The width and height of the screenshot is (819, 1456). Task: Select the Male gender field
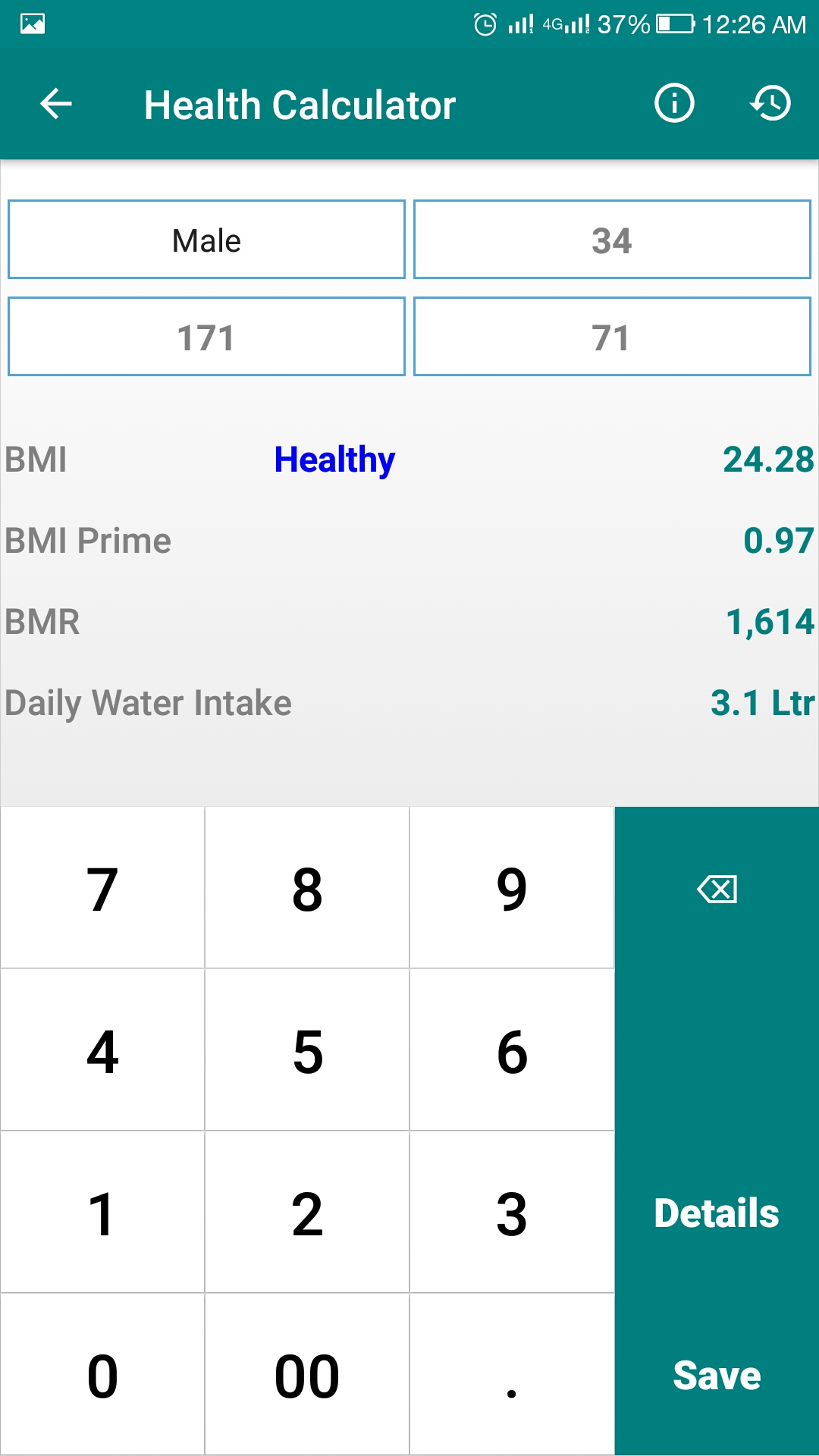[x=206, y=240]
